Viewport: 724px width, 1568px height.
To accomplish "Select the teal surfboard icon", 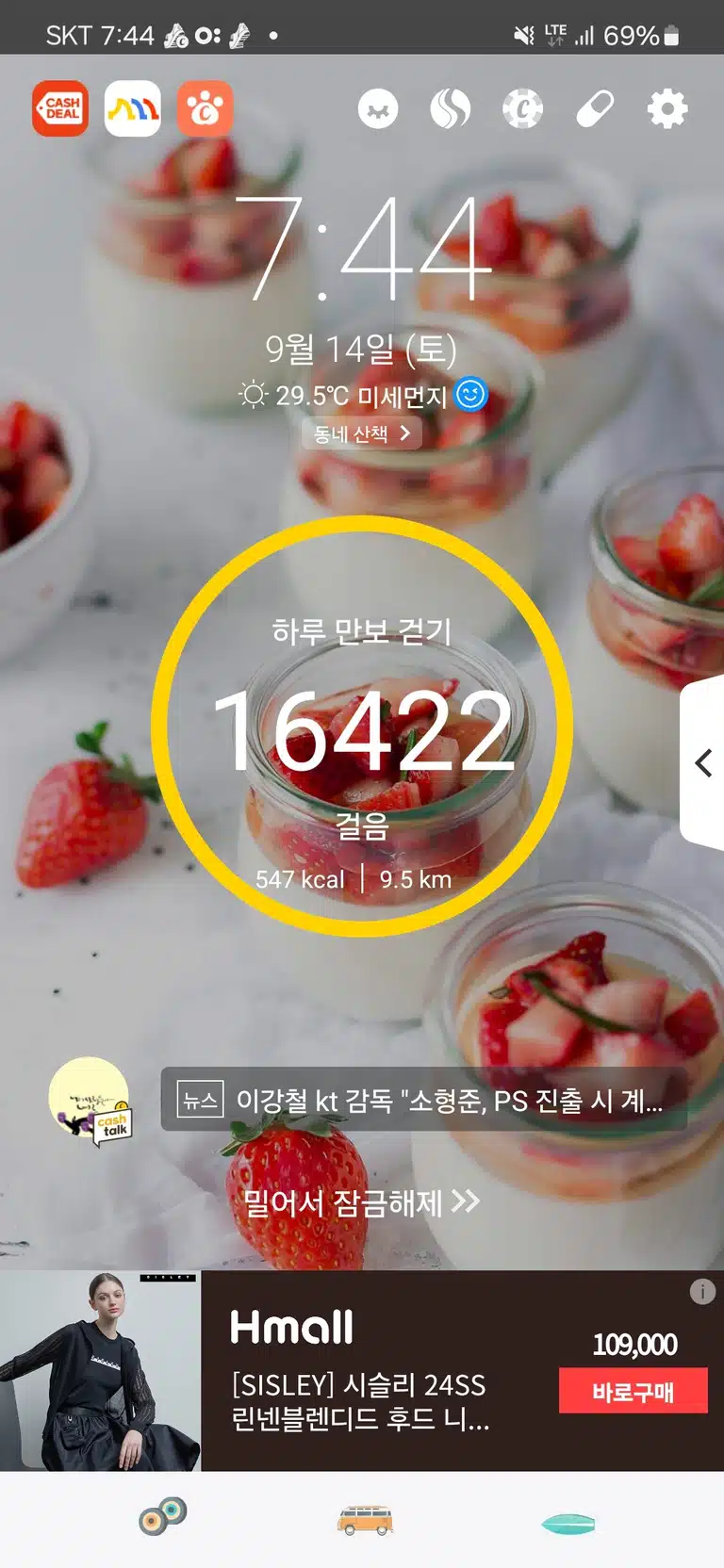I will click(568, 1524).
